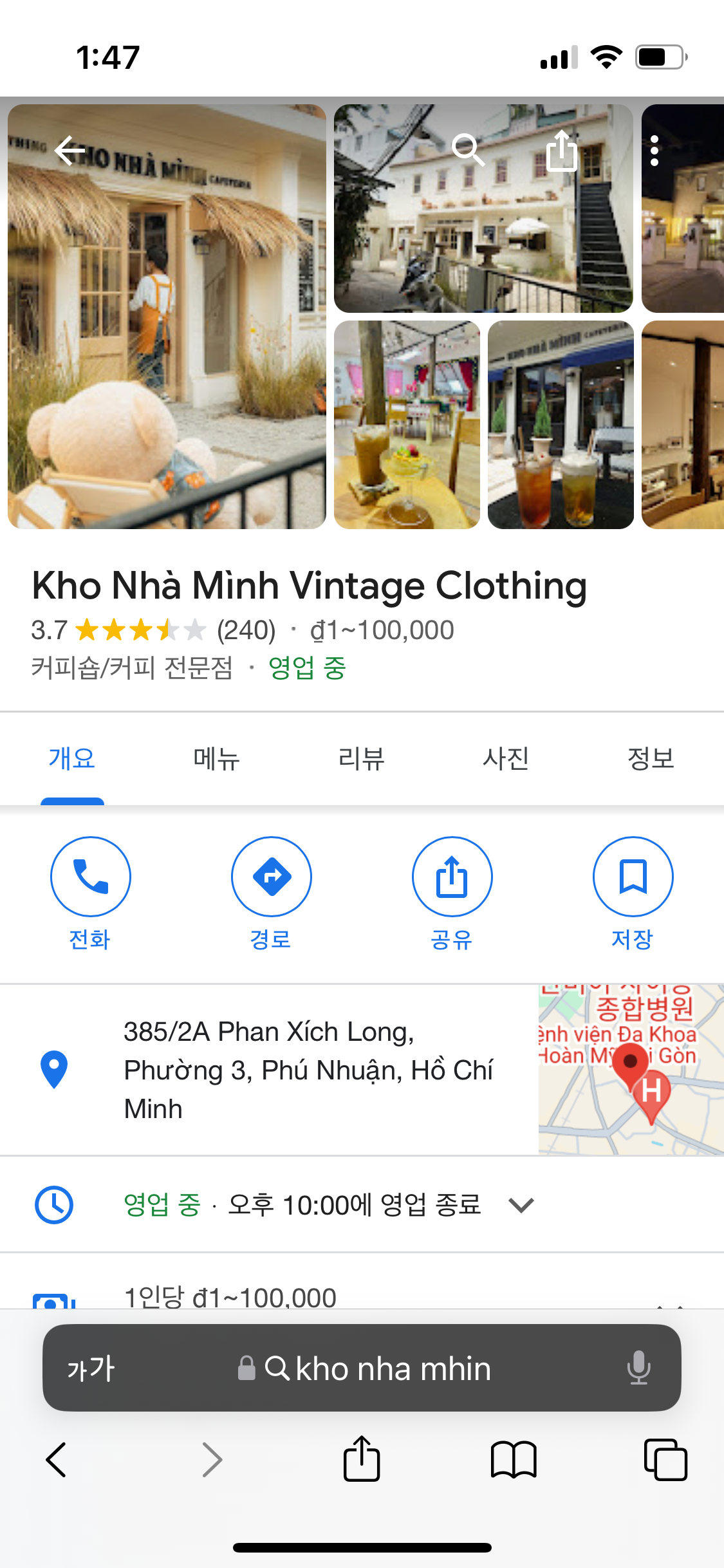Switch to the 메뉴 tab
The height and width of the screenshot is (1568, 724).
tap(217, 758)
